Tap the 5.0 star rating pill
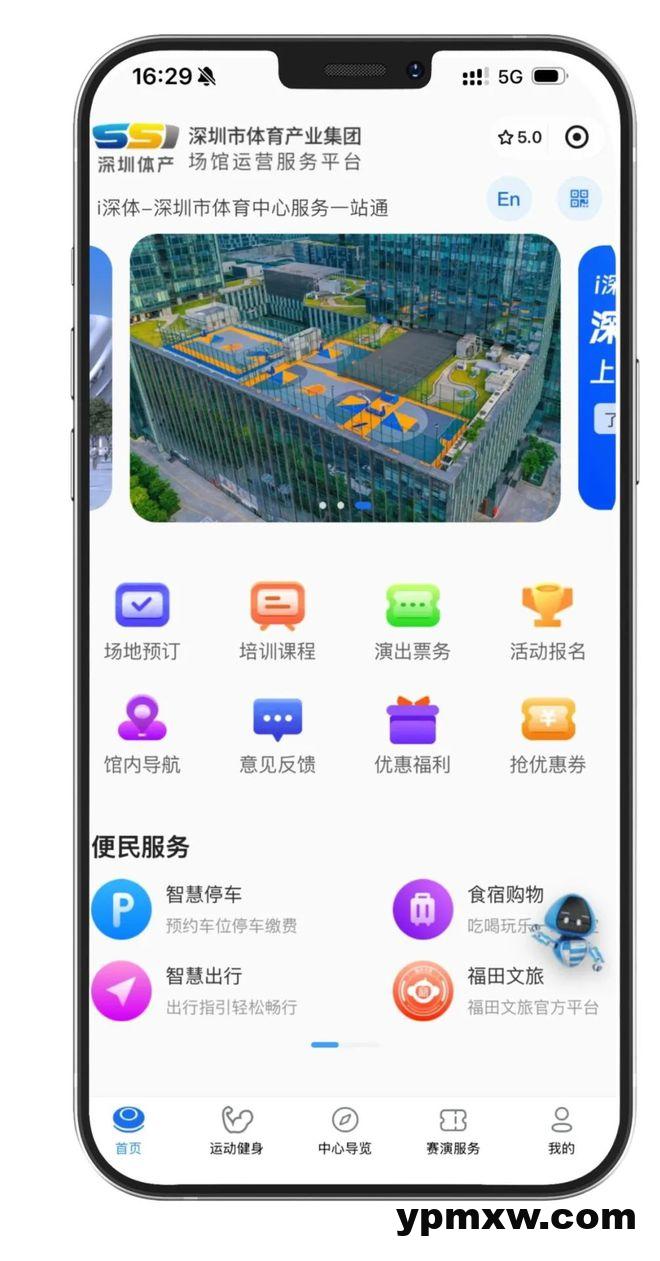 point(520,138)
